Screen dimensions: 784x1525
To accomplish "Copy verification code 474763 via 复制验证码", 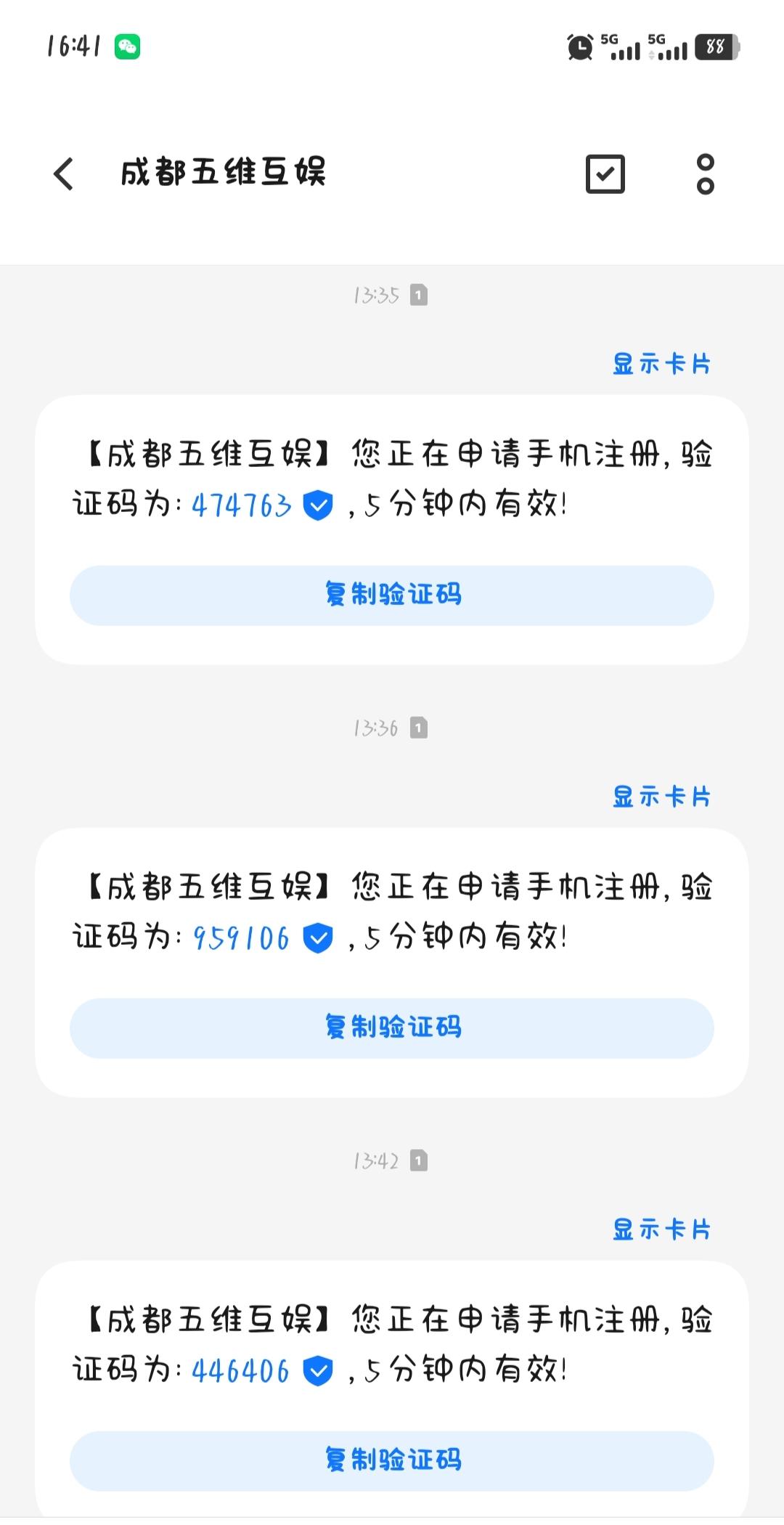I will coord(392,595).
